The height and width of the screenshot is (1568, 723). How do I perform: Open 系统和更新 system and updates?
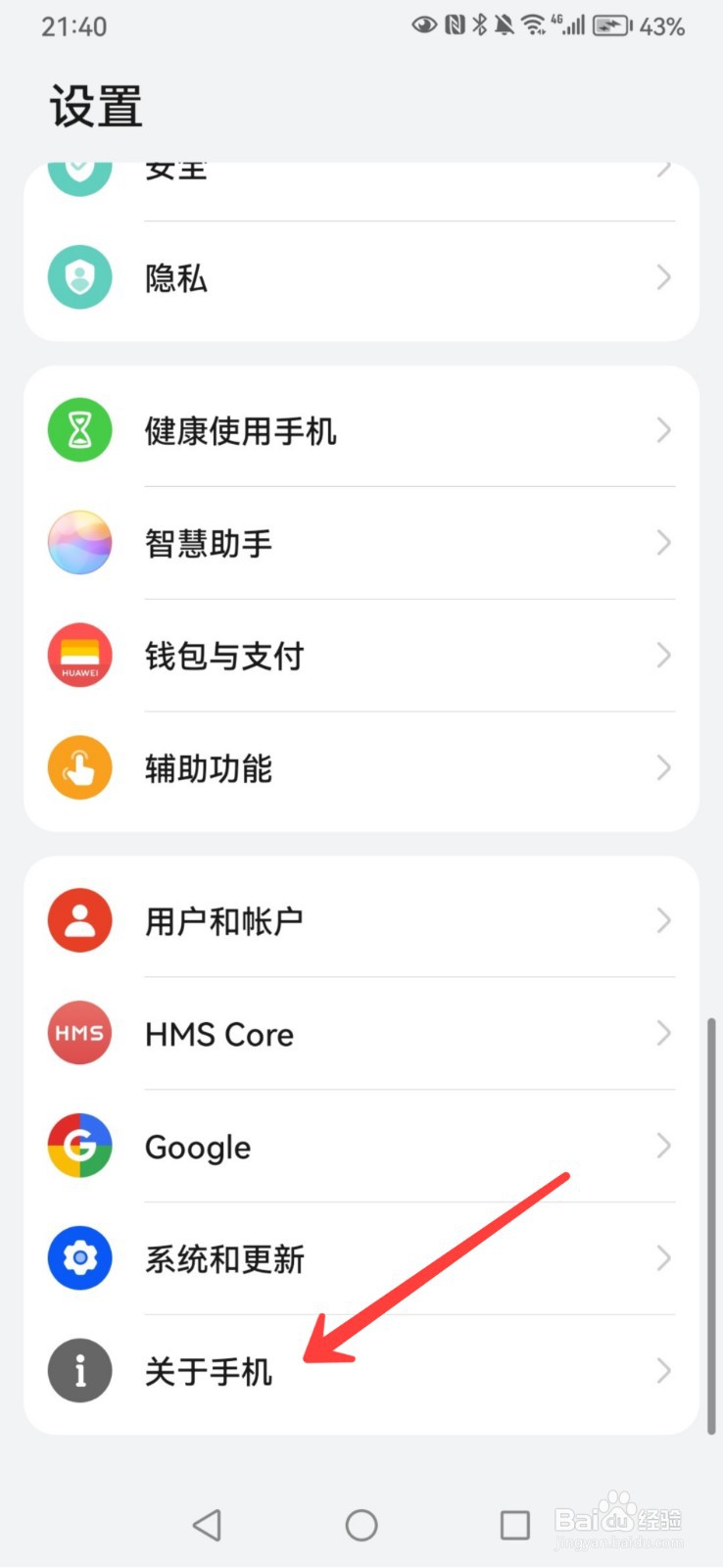[x=361, y=1258]
